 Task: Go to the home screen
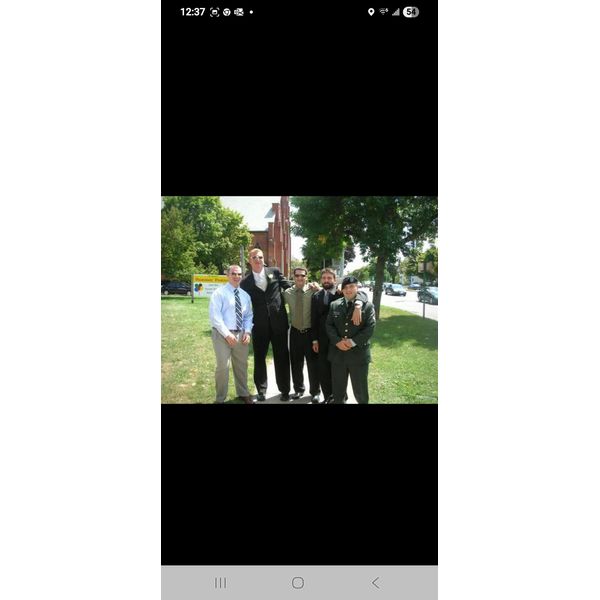coord(298,583)
